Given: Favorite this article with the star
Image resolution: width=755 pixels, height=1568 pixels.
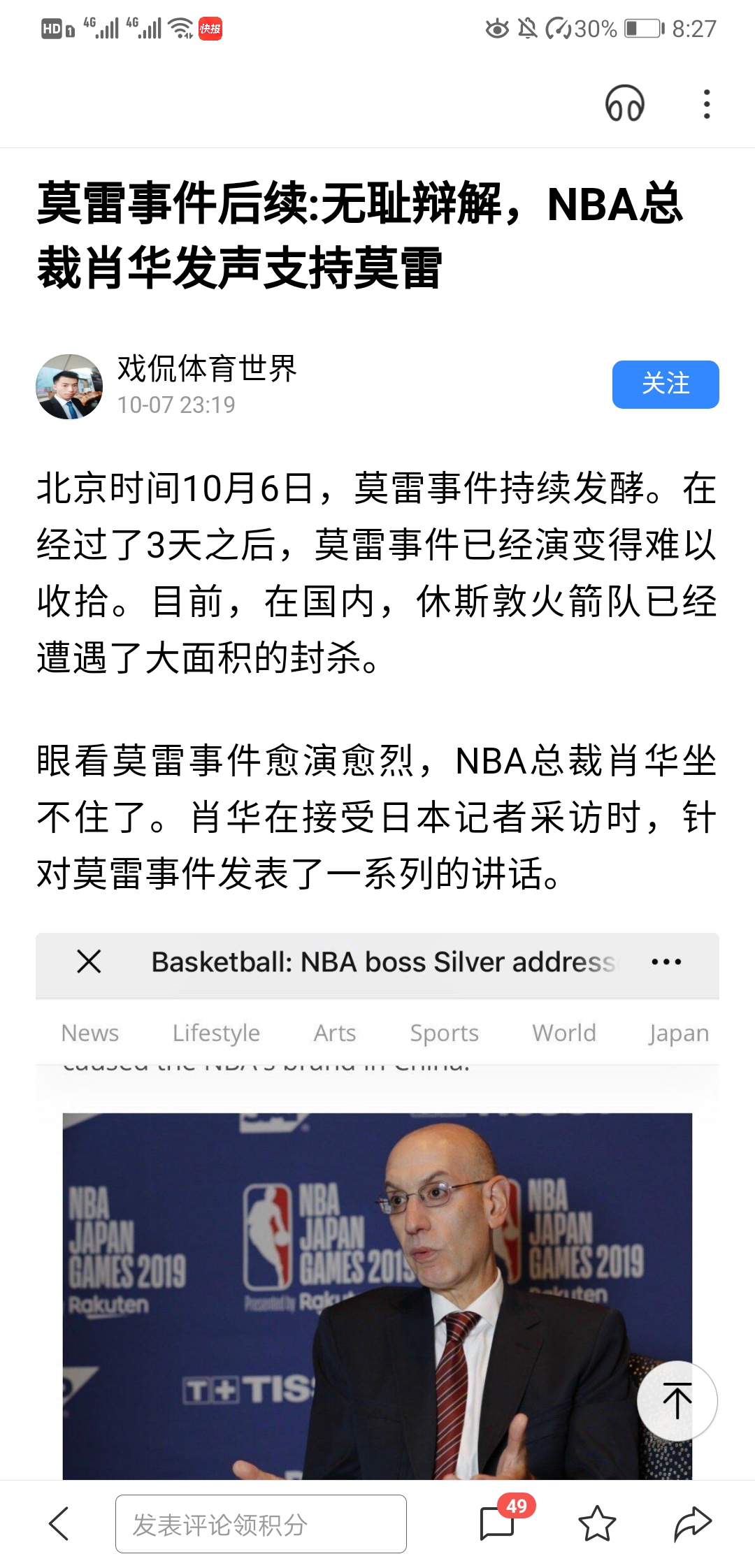Looking at the screenshot, I should coord(596,1523).
